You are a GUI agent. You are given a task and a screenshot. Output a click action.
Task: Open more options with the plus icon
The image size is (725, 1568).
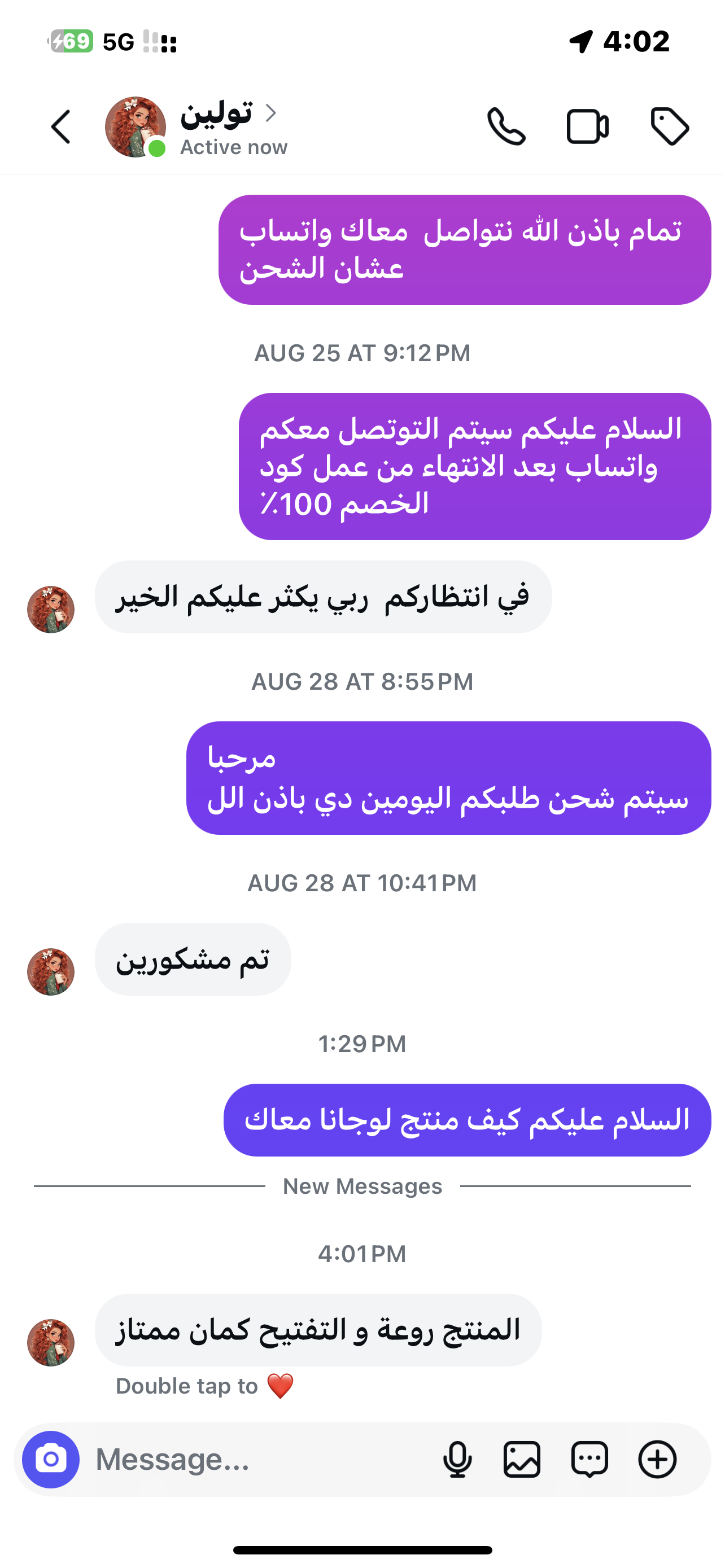point(657,1460)
